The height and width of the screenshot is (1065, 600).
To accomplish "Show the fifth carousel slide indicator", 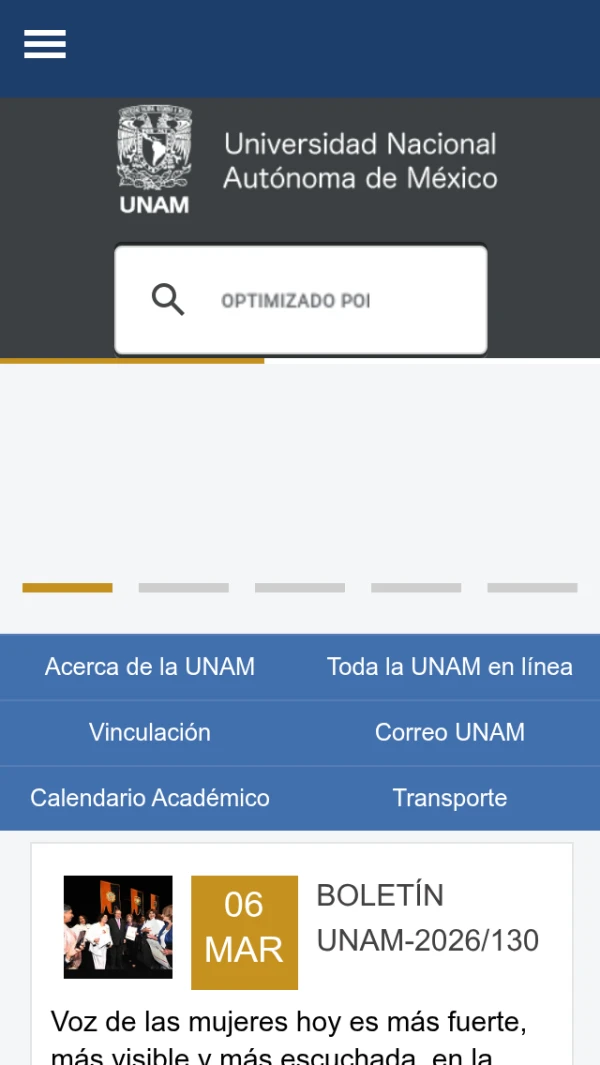I will click(x=532, y=588).
